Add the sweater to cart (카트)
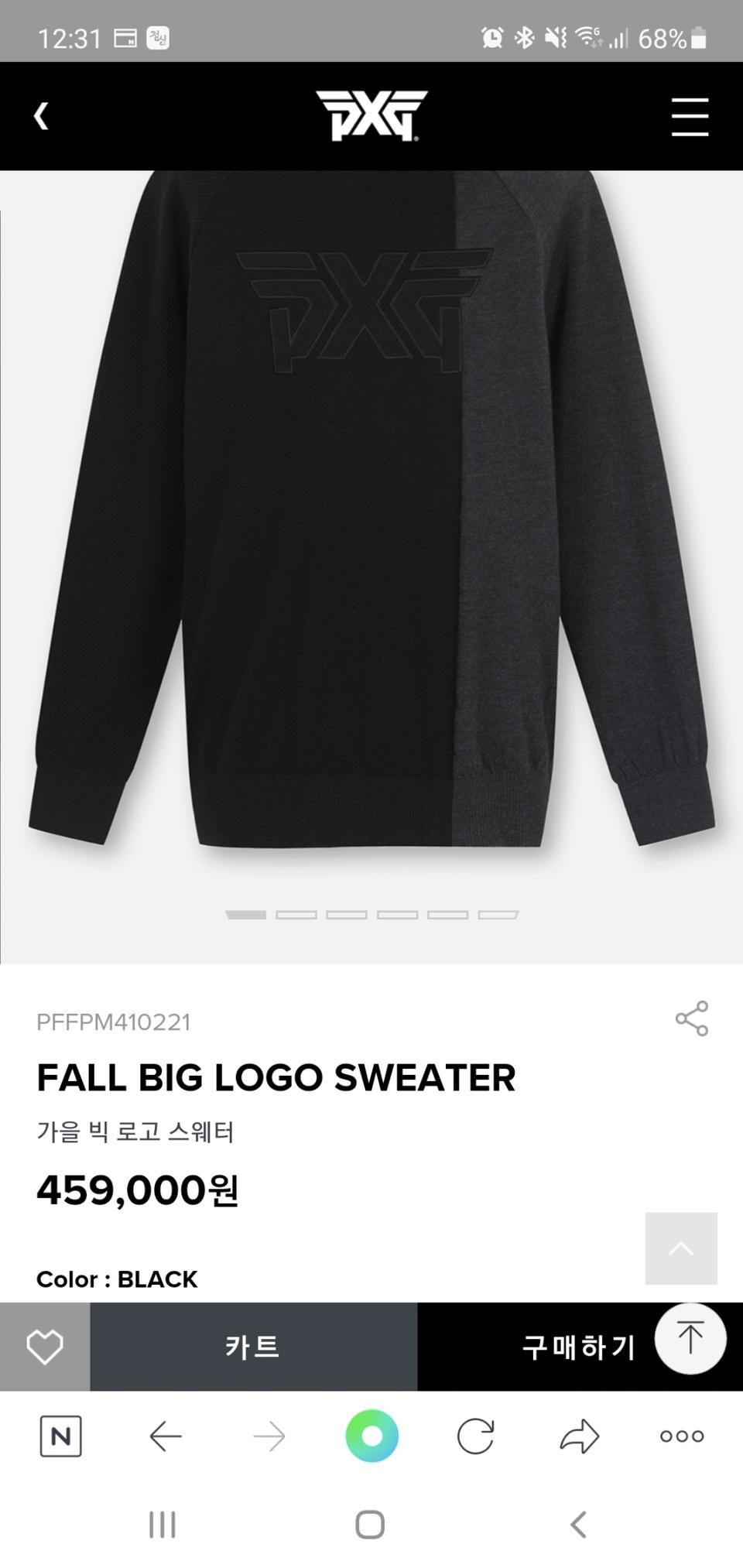Image resolution: width=743 pixels, height=1568 pixels. click(253, 1347)
